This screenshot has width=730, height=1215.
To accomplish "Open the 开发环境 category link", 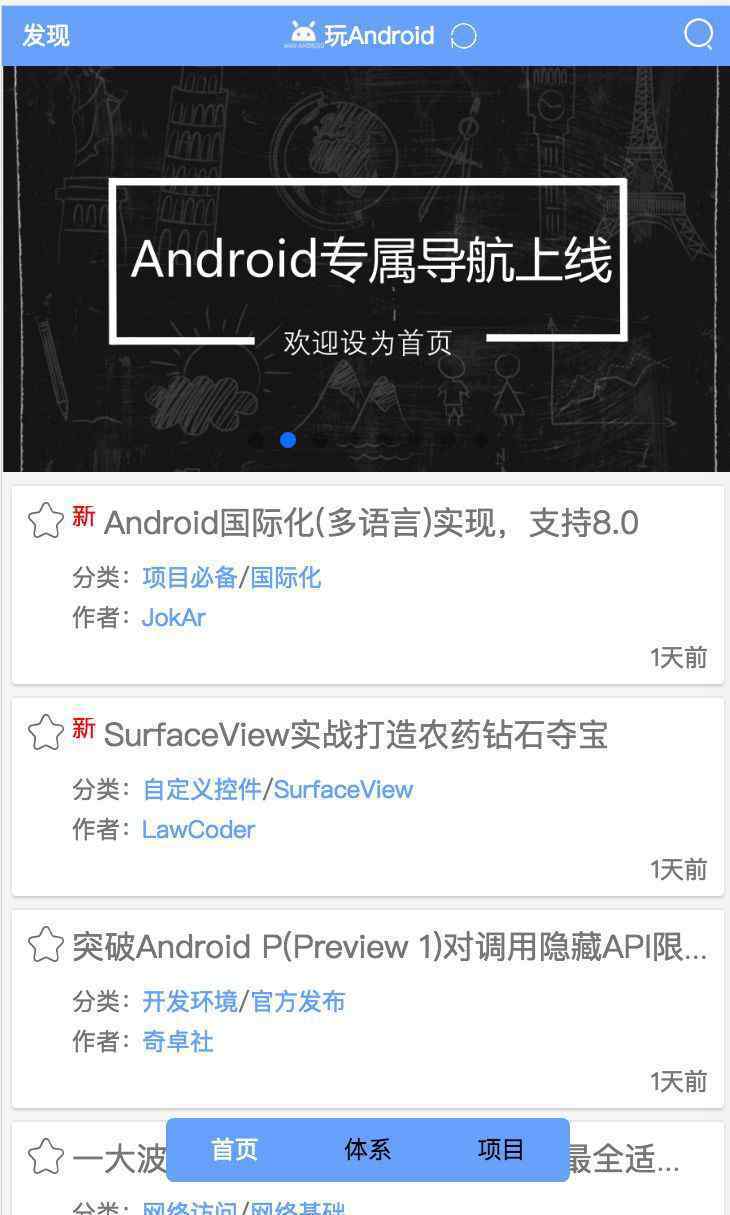I will coord(189,1002).
